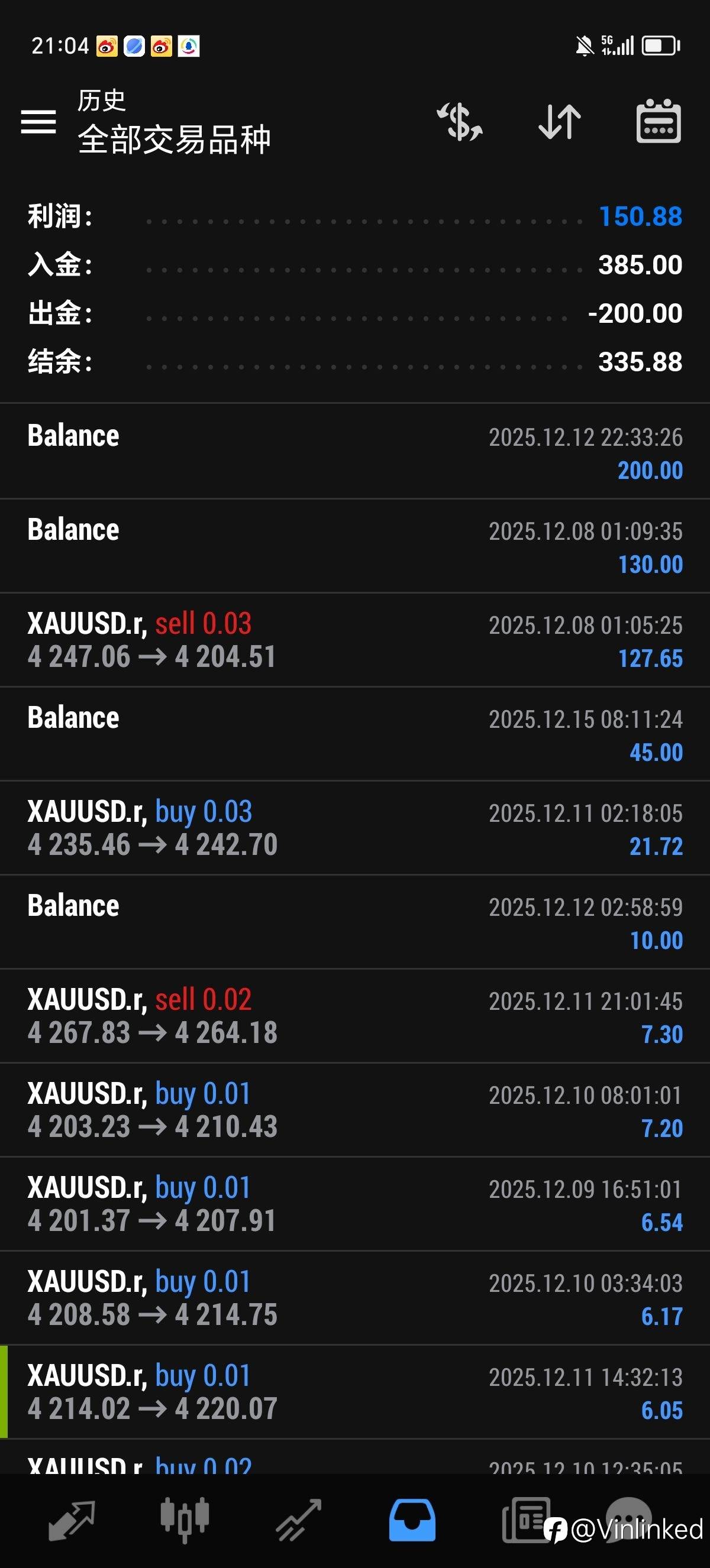This screenshot has height=1568, width=710.
Task: Switch to the quotes arrows tab
Action: 72,1521
